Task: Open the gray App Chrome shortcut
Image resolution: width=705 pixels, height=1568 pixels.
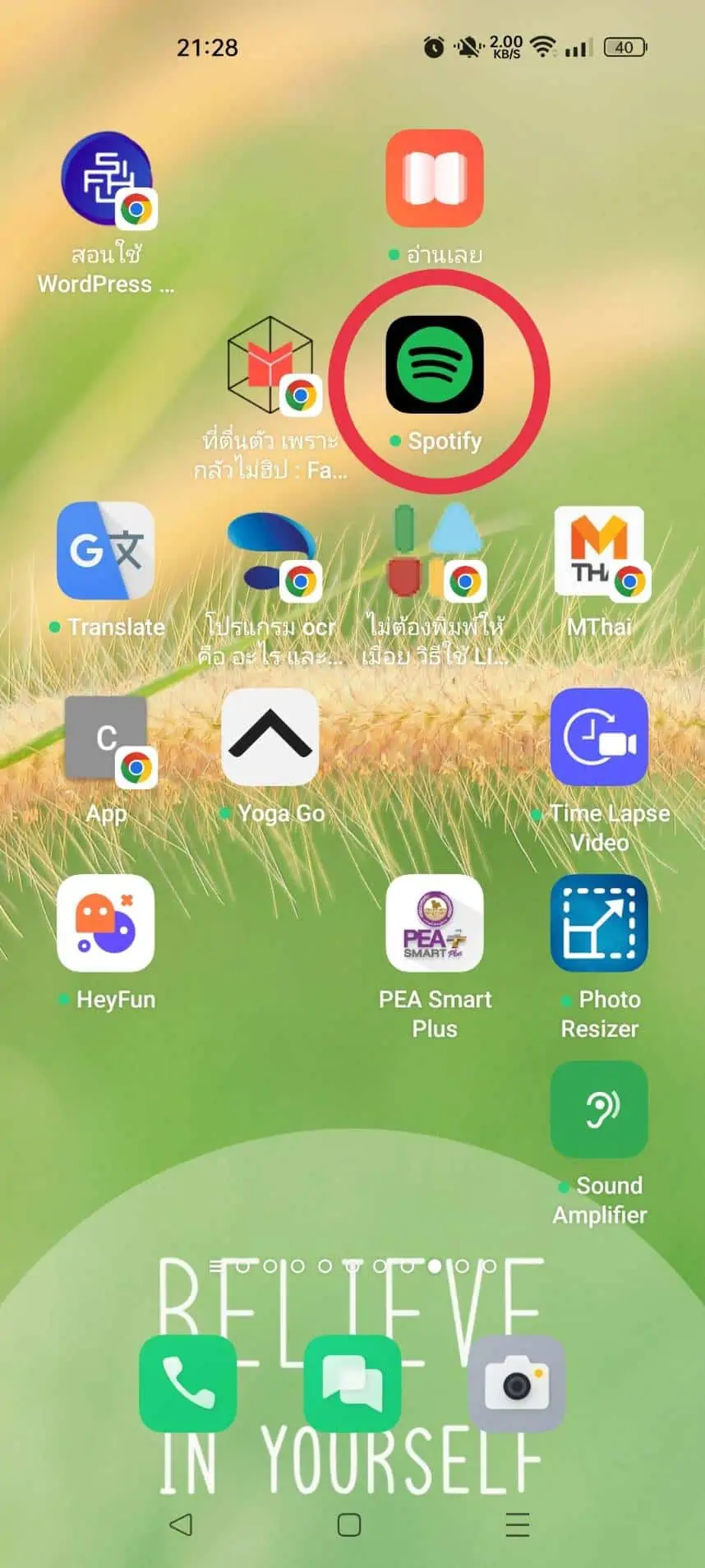Action: pyautogui.click(x=106, y=738)
